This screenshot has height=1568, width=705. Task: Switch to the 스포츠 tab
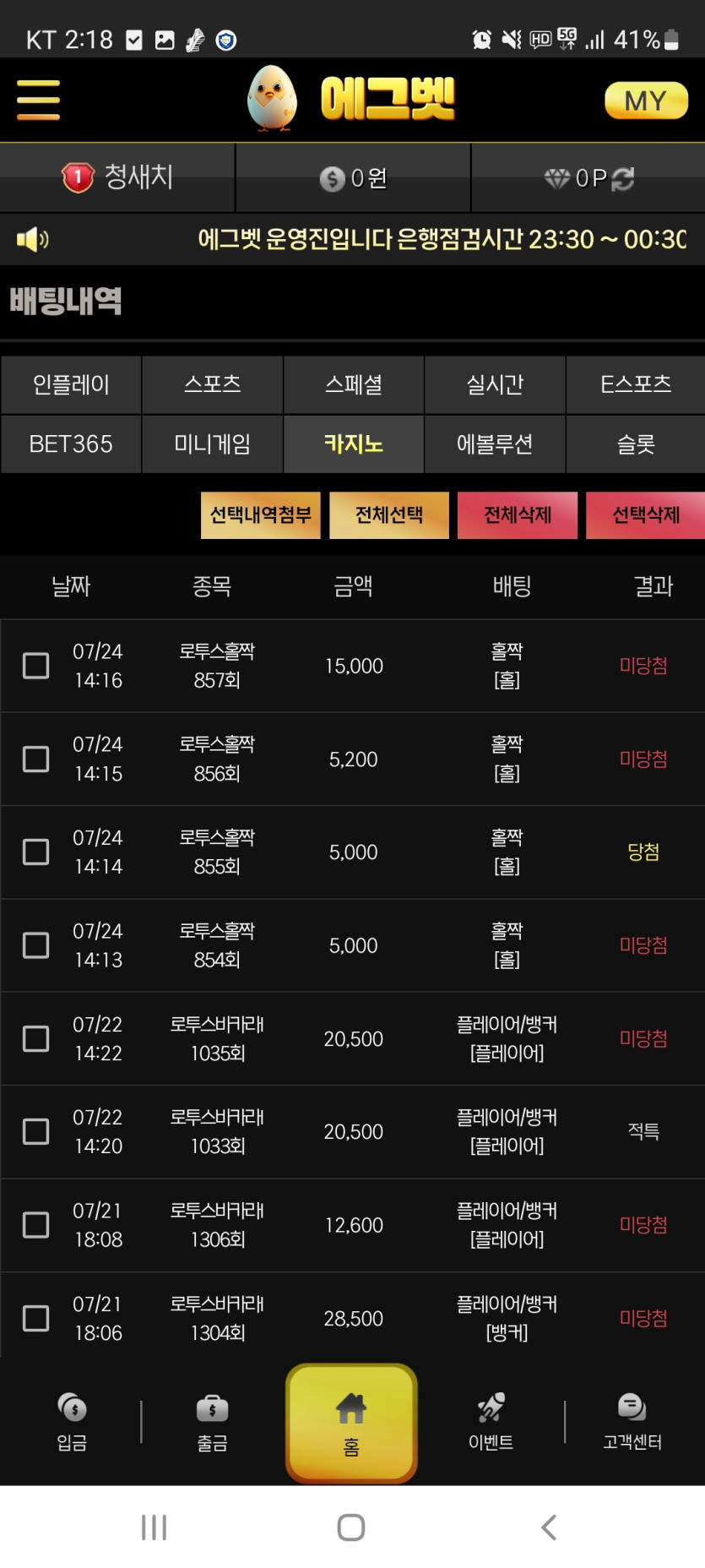pyautogui.click(x=212, y=384)
